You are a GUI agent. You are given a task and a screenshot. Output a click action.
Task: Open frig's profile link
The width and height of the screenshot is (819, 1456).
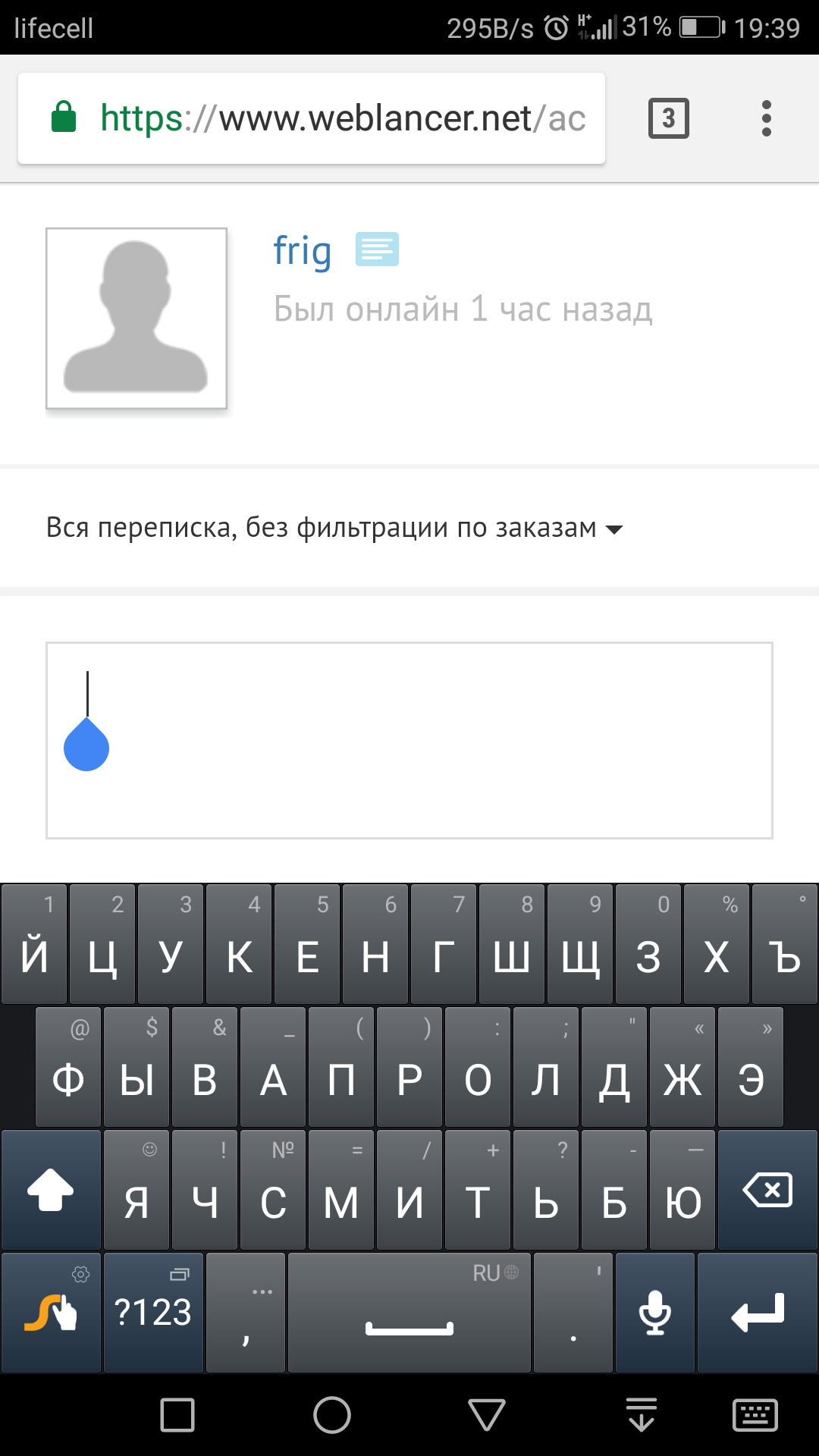pyautogui.click(x=302, y=251)
